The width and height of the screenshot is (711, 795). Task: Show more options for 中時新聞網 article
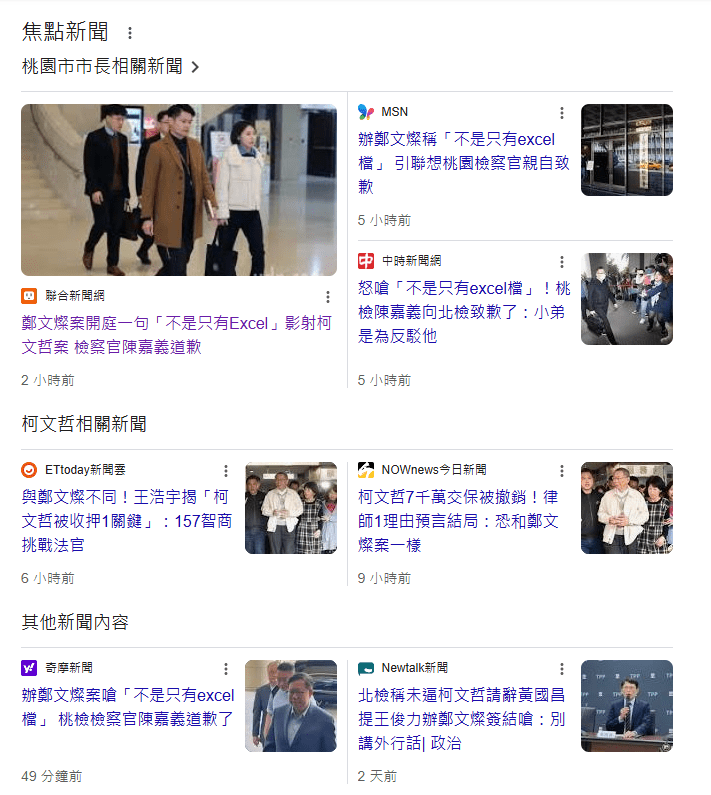tap(562, 262)
